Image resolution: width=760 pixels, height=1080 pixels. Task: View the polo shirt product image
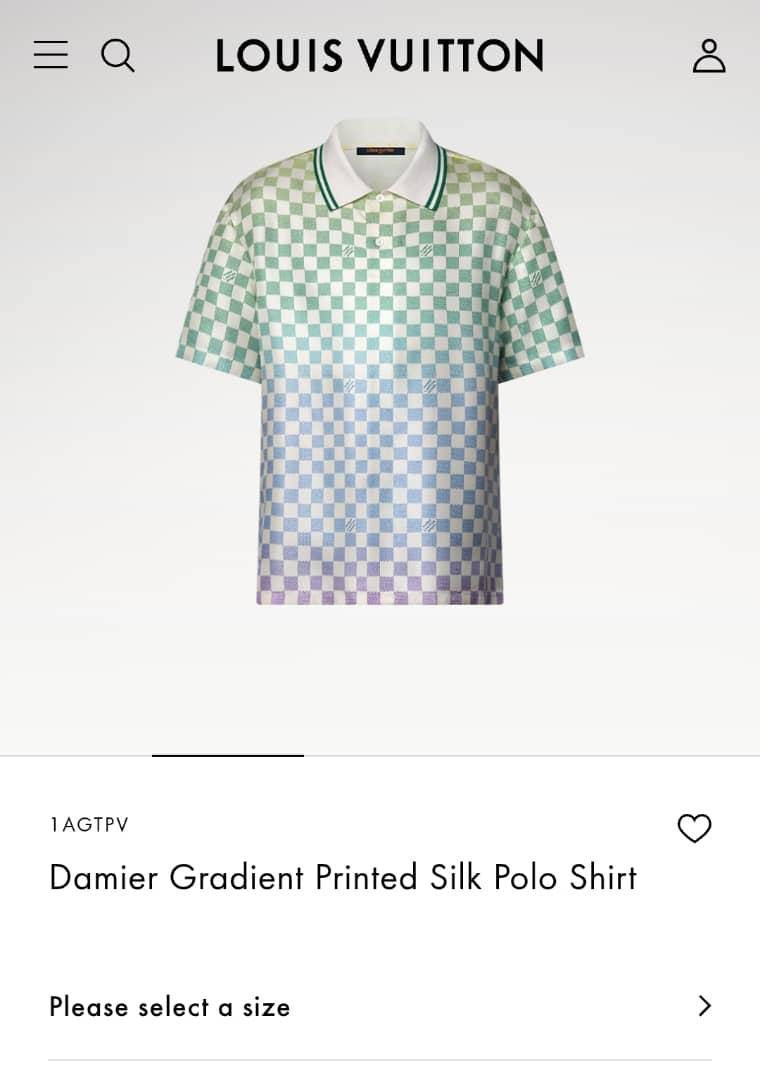point(380,362)
